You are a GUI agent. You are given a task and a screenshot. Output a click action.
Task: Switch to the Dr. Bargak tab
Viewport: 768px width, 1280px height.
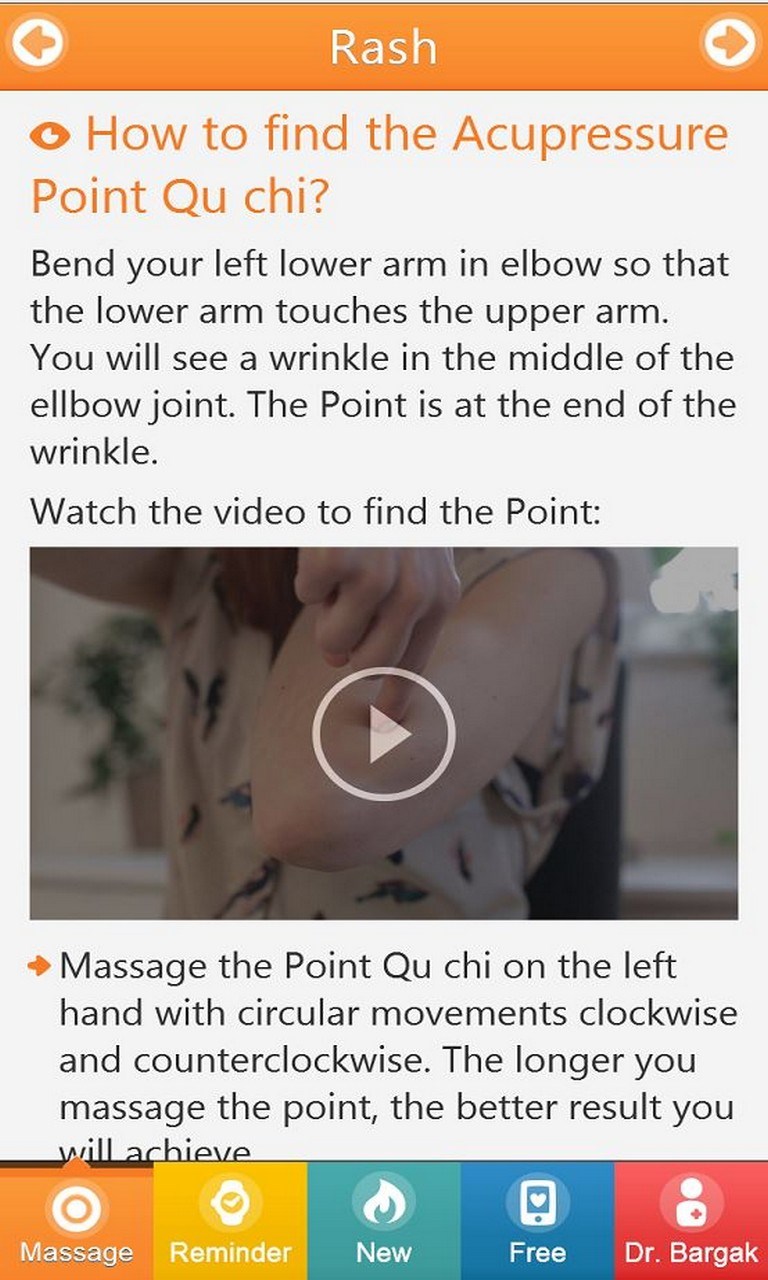[x=691, y=1221]
